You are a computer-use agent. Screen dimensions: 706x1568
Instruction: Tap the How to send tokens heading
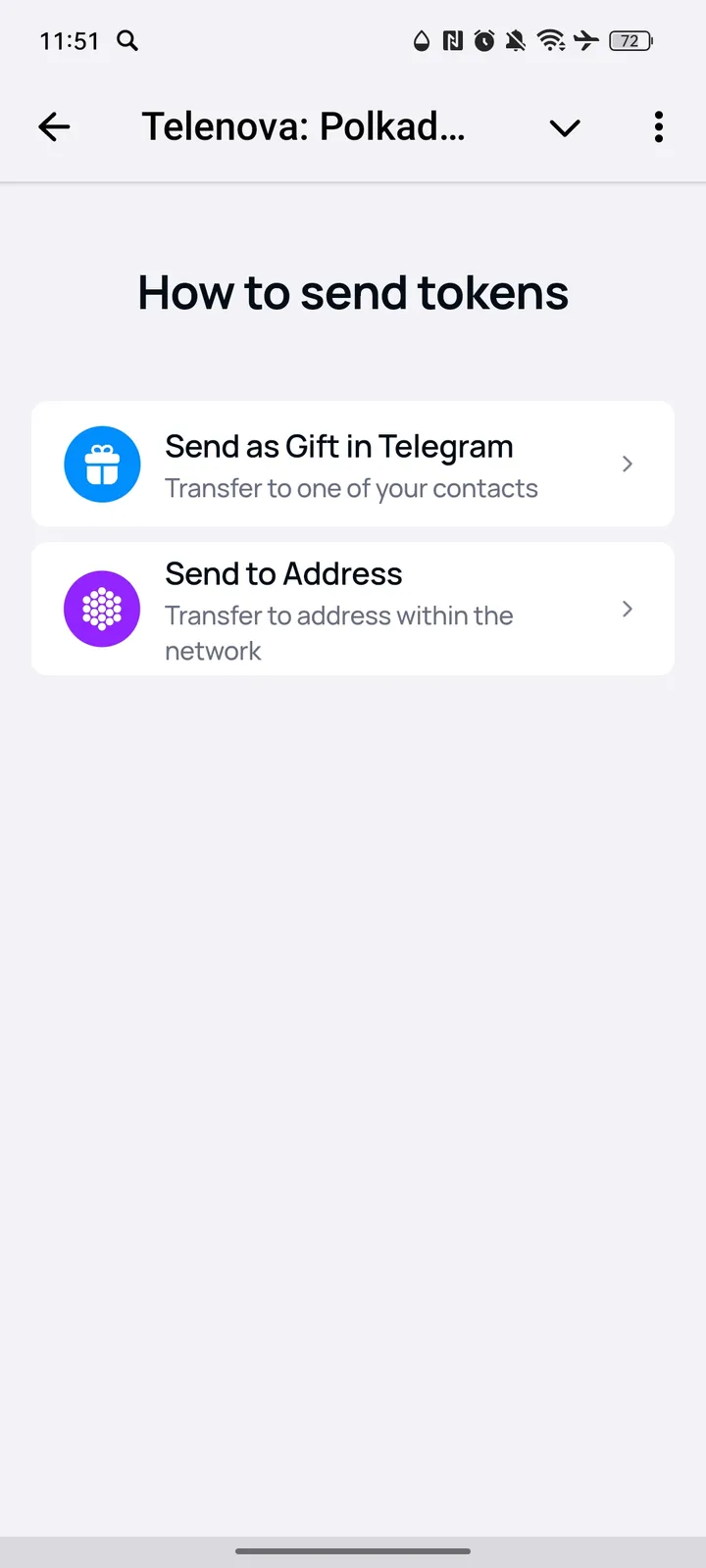pos(353,292)
